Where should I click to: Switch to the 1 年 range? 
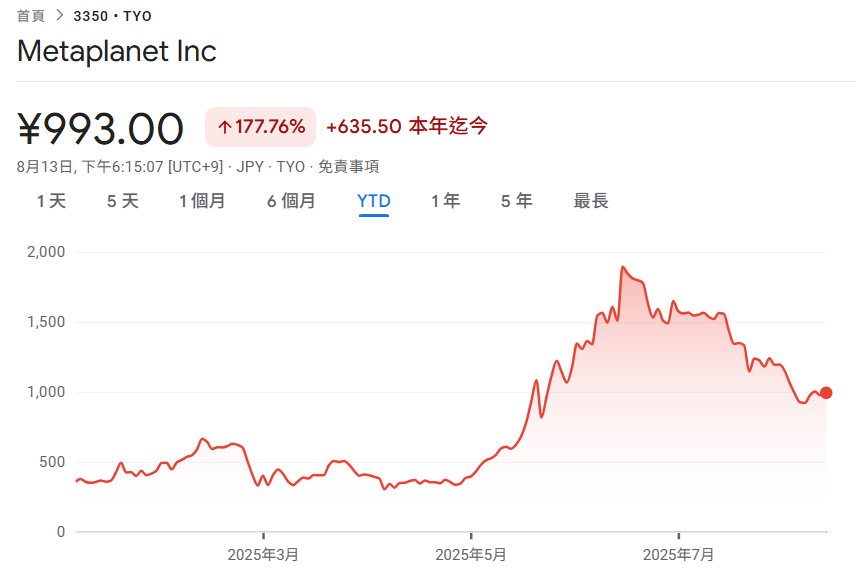[446, 201]
